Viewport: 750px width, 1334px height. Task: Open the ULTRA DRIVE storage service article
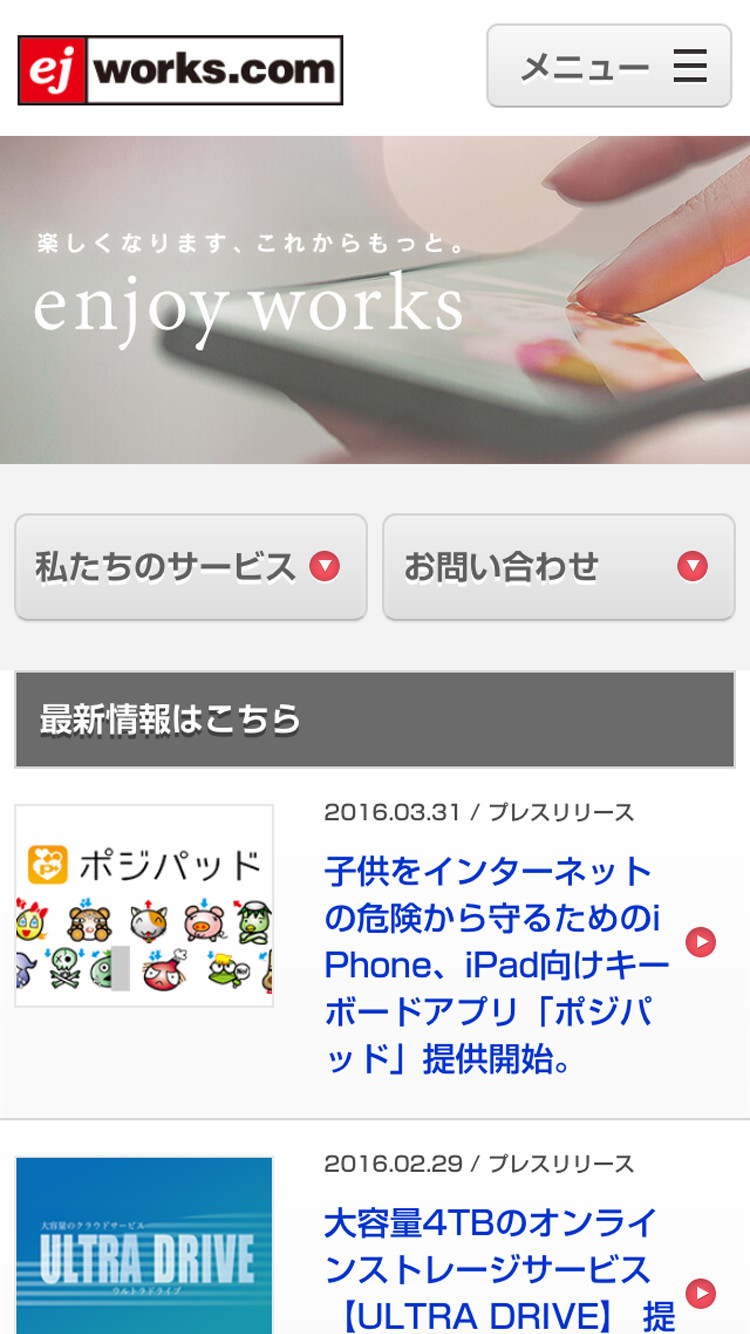[x=495, y=1270]
